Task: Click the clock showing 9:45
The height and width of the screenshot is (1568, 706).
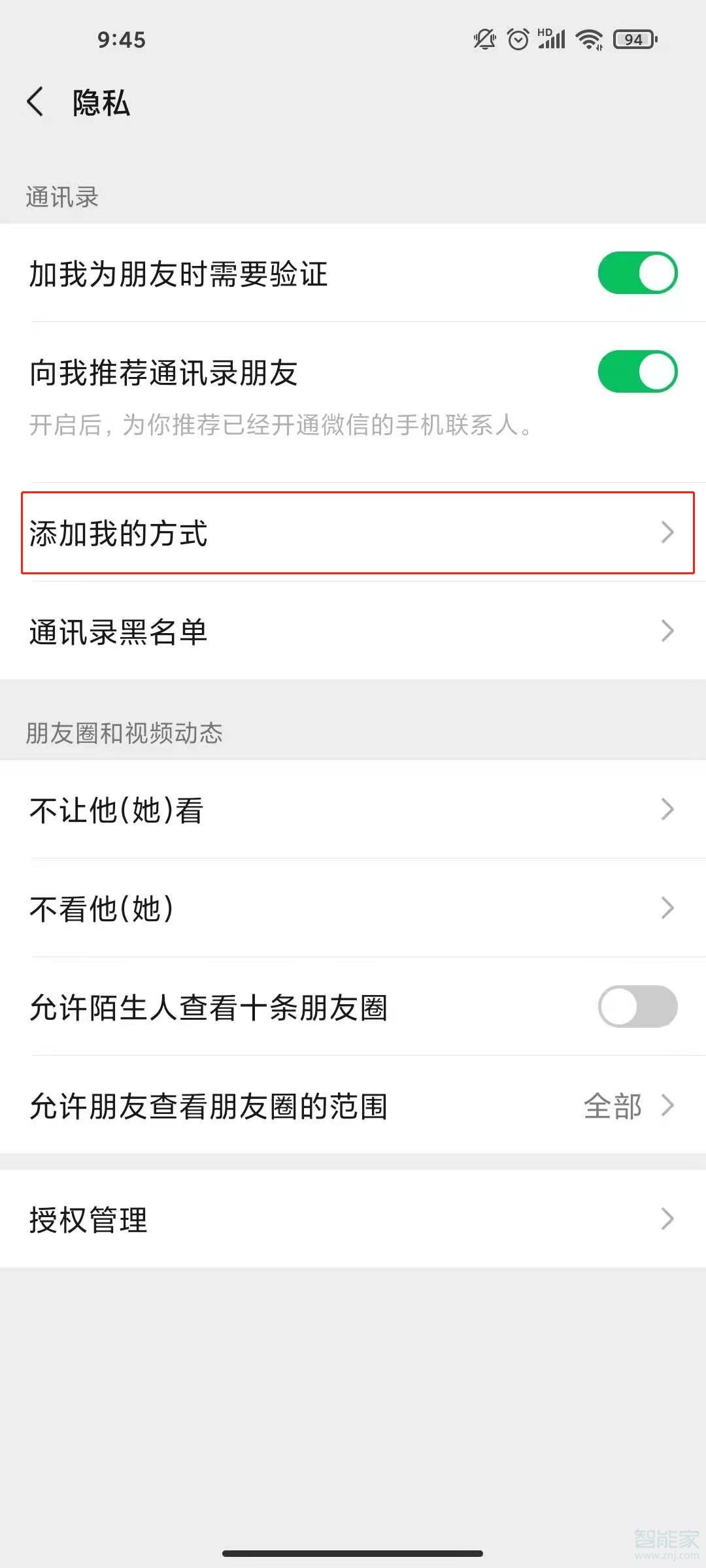Action: (x=121, y=40)
